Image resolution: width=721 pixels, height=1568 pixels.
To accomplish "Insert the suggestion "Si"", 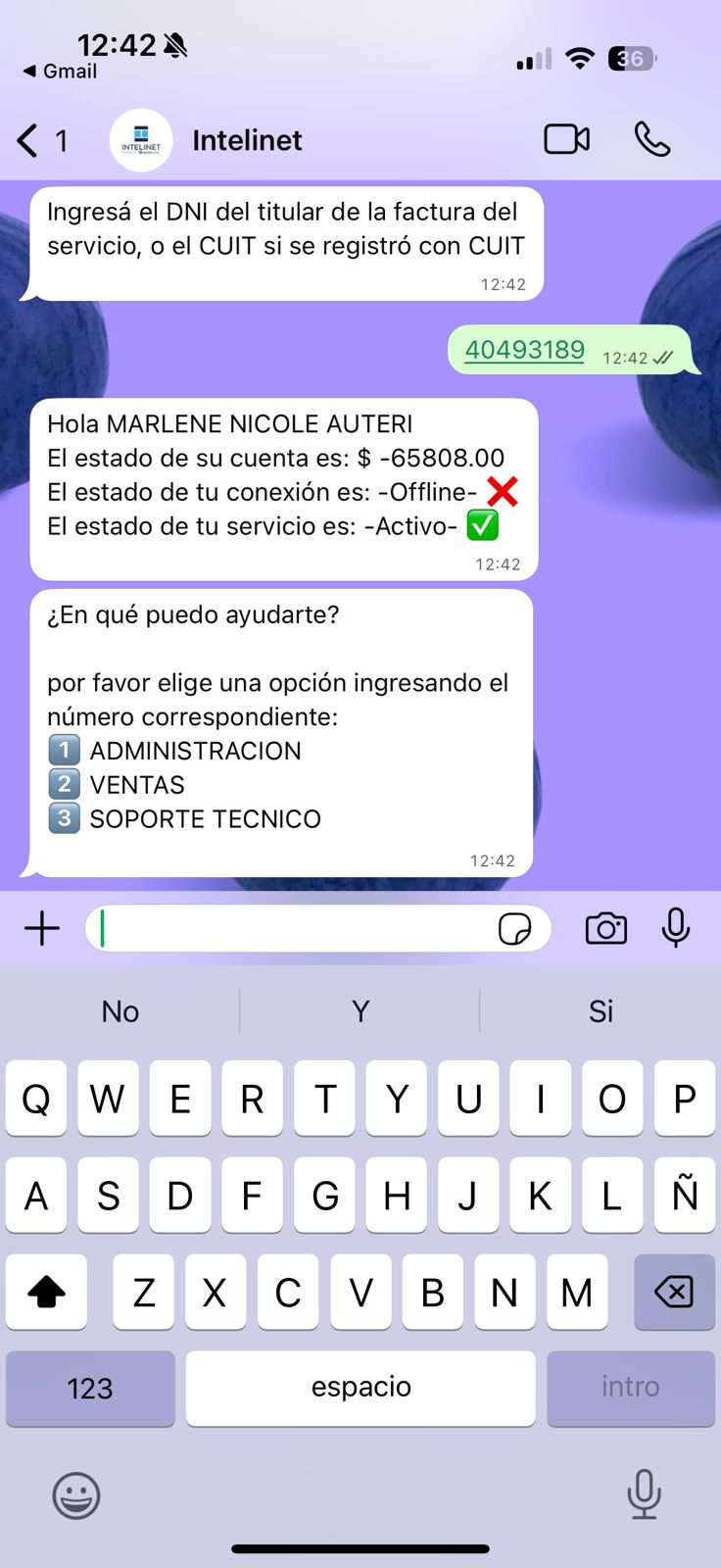I will point(601,1011).
